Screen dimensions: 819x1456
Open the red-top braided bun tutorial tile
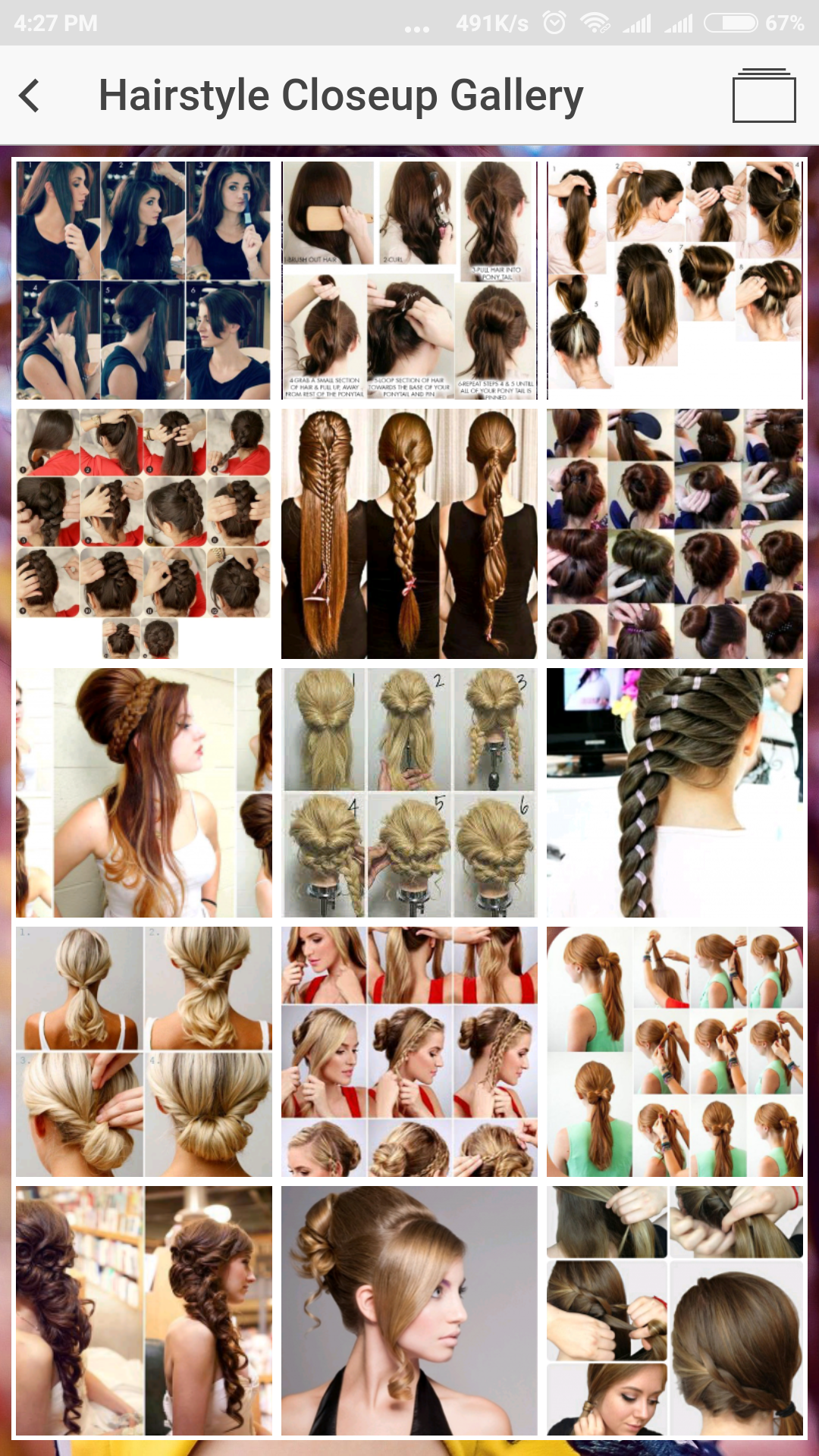[143, 533]
